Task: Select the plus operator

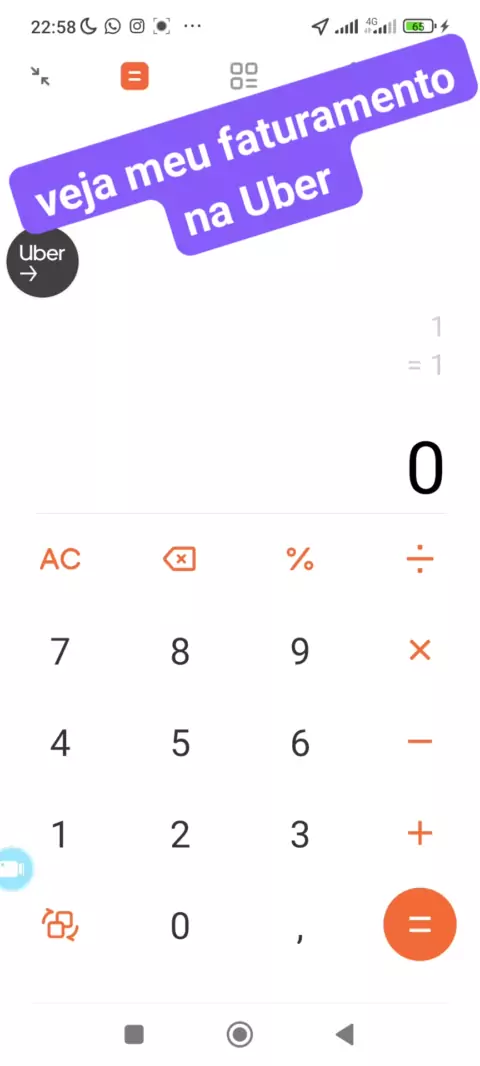Action: click(419, 833)
